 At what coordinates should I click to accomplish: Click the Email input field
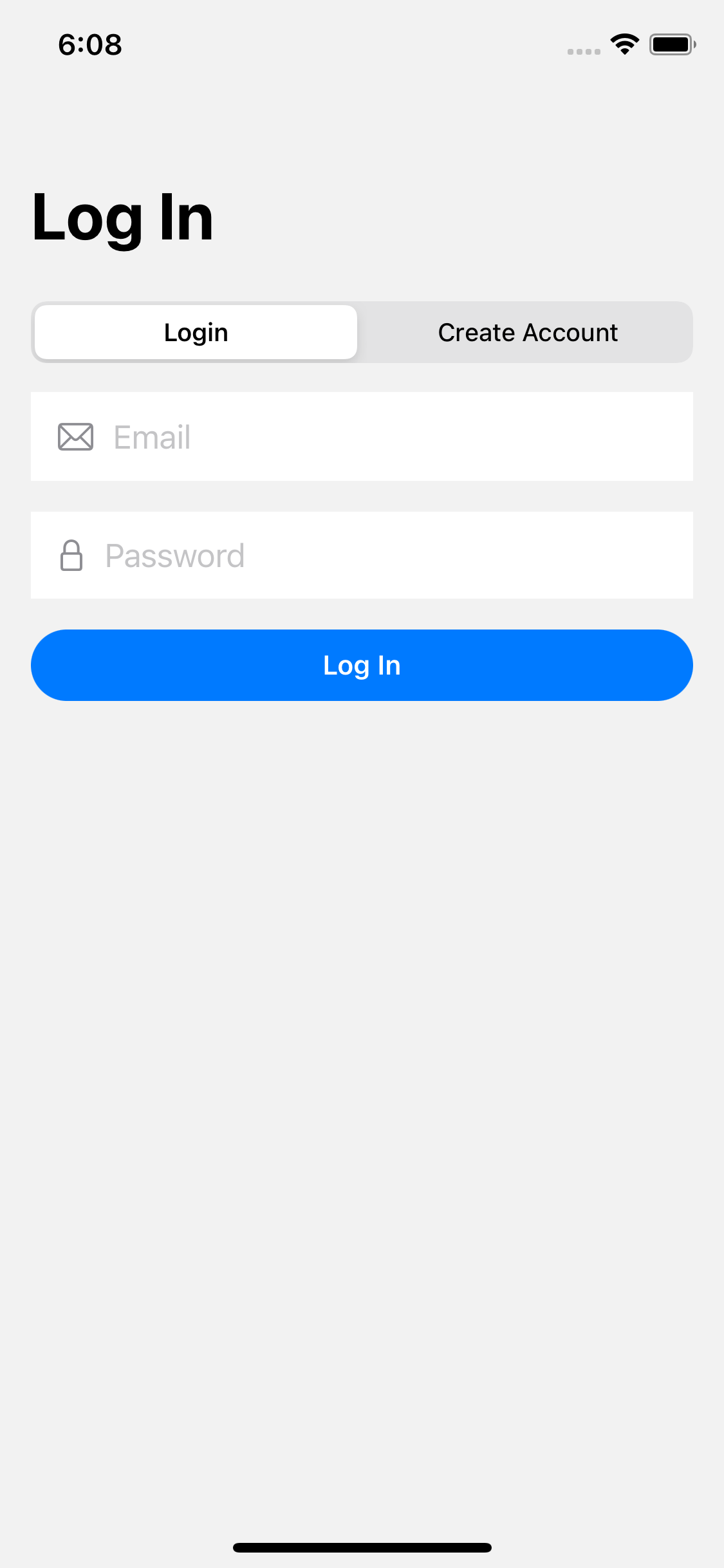(x=362, y=436)
